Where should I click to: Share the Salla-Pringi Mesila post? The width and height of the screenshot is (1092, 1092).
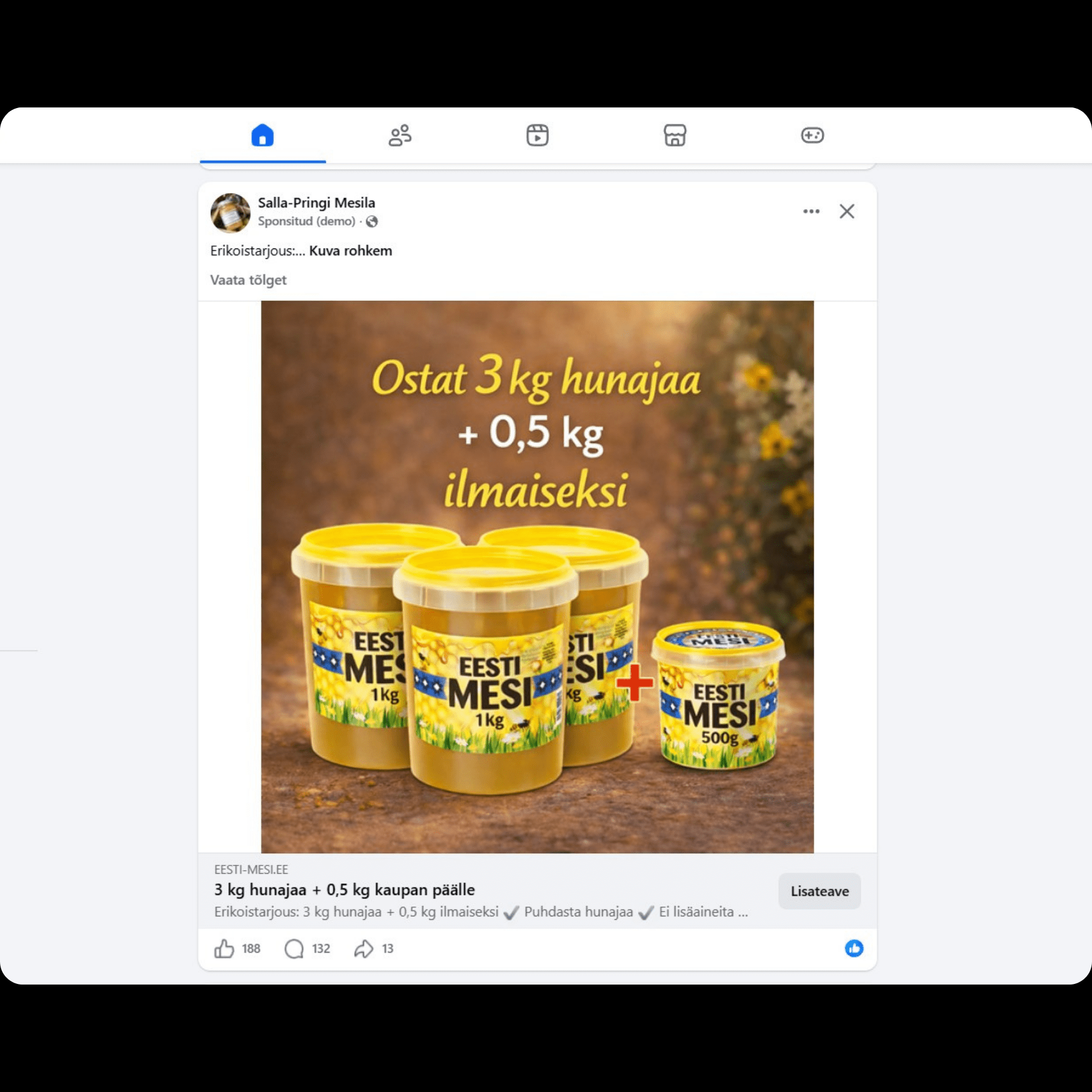tap(364, 949)
